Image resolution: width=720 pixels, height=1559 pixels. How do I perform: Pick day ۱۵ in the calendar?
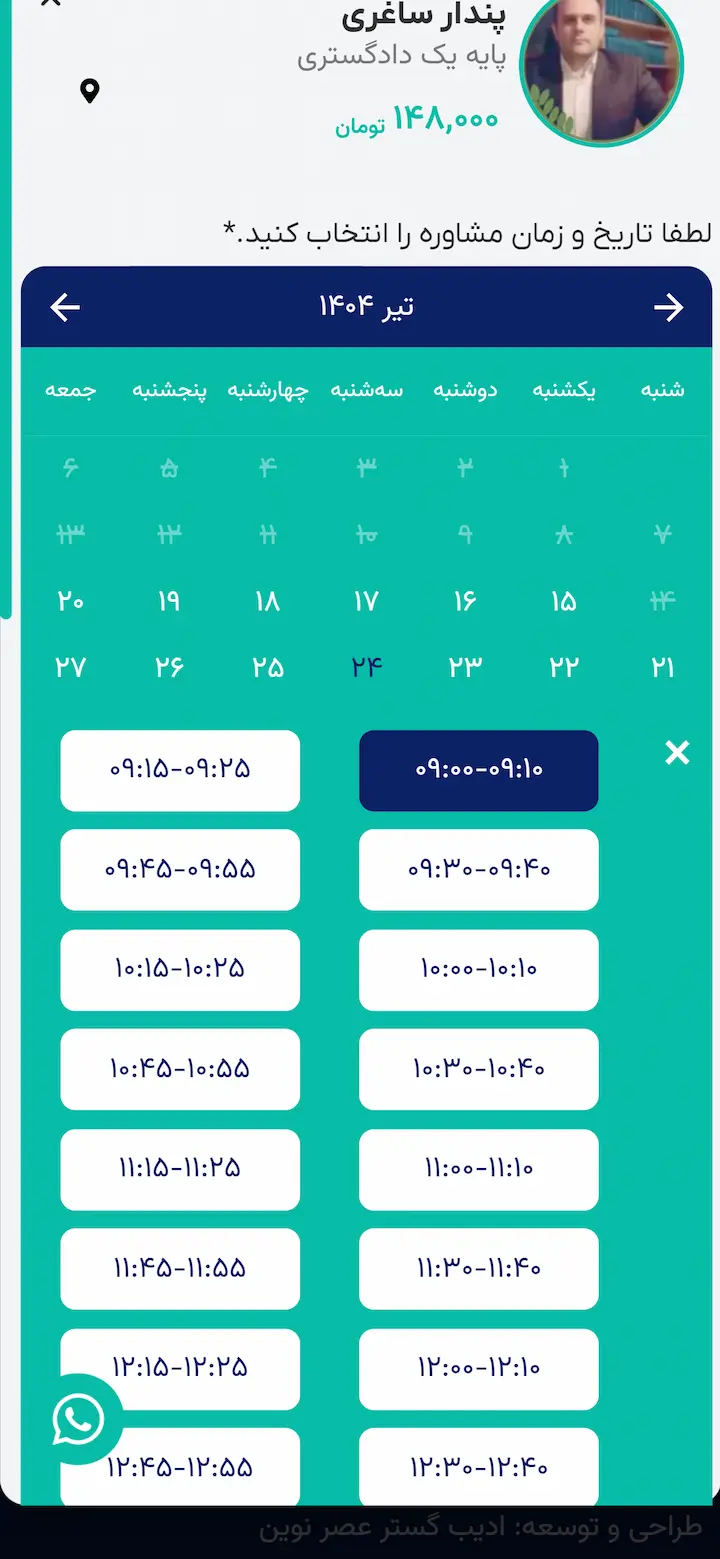564,601
